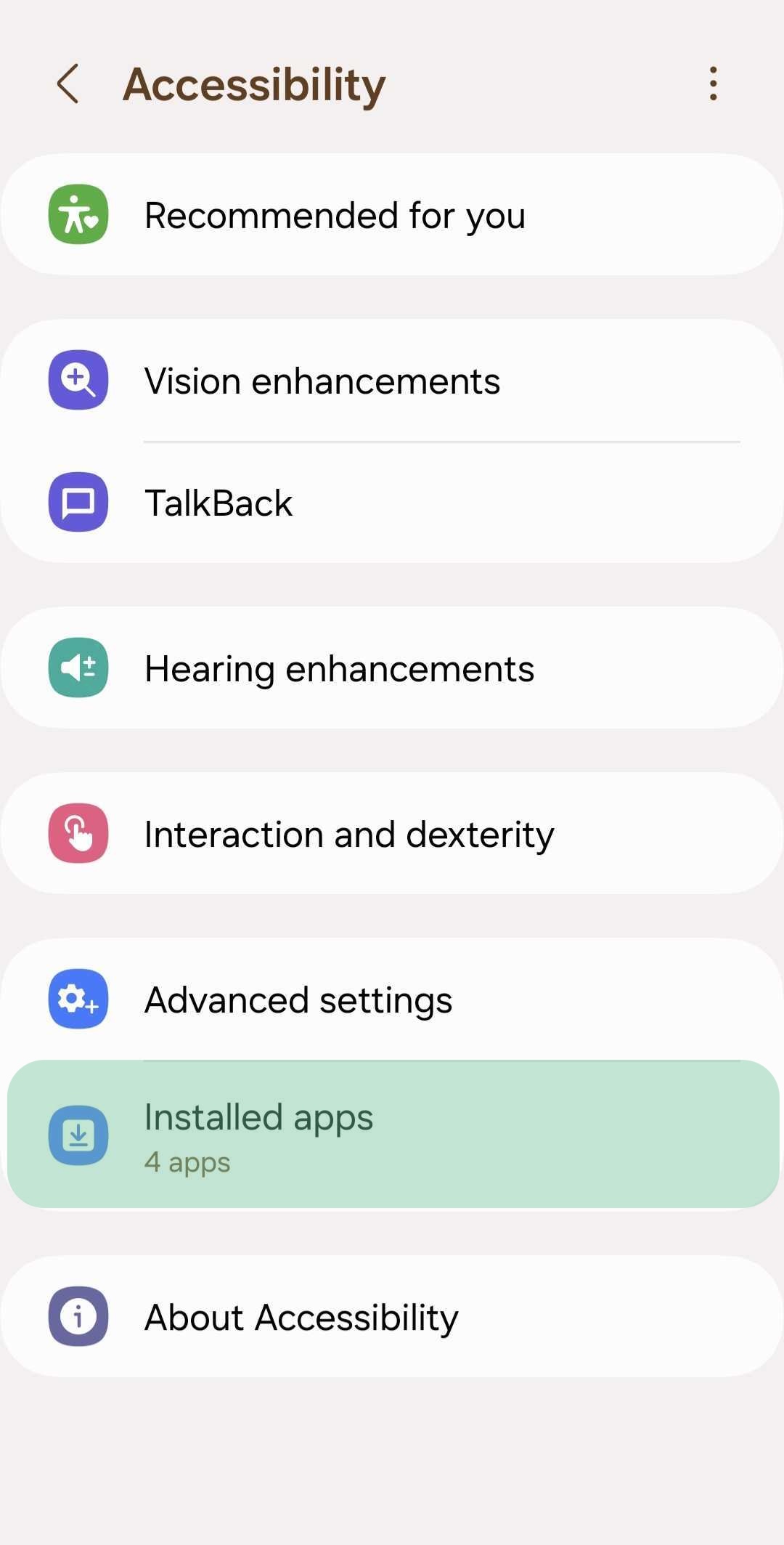
Task: Open About Accessibility
Action: [392, 1317]
